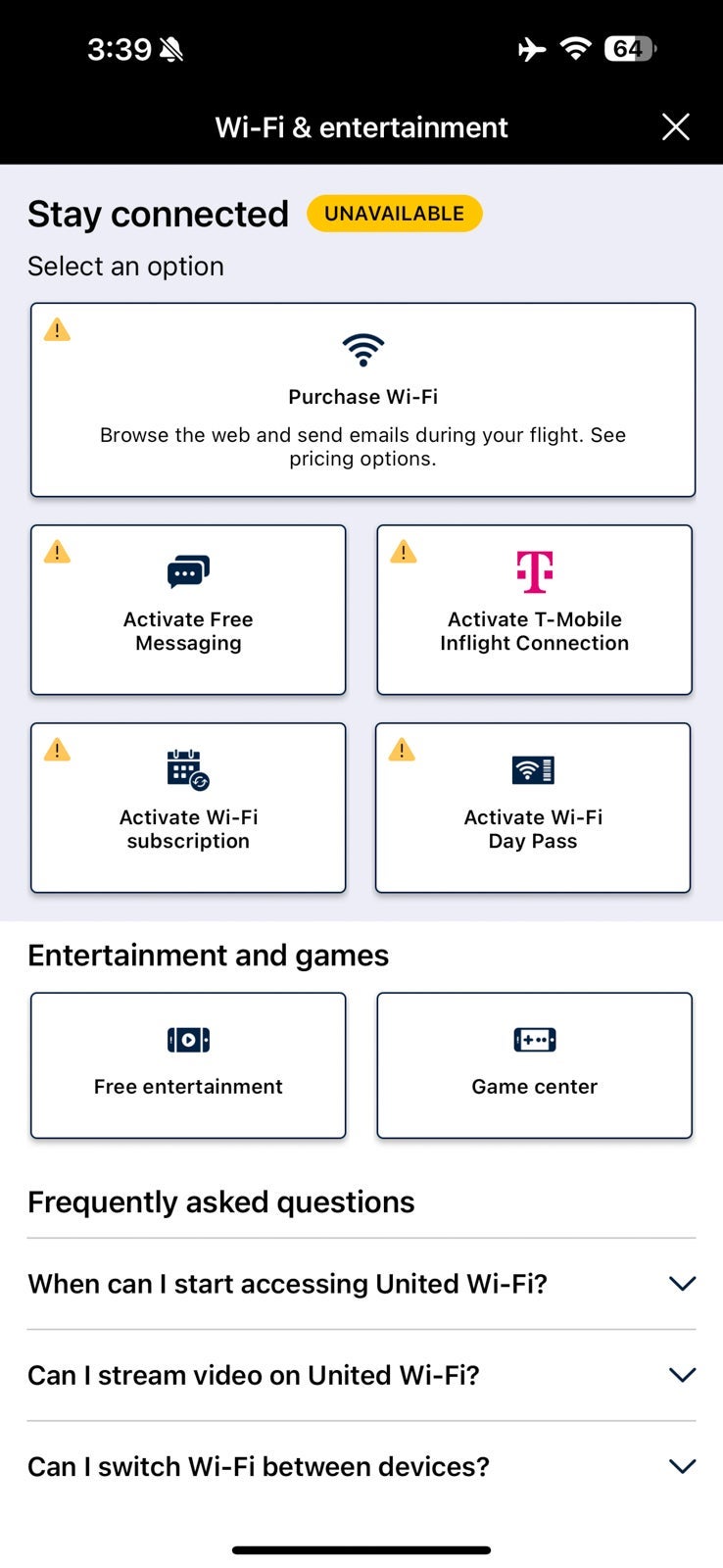Expand "Can I stream video on United Wi-Fi?"
The width and height of the screenshot is (723, 1568).
tap(361, 1375)
